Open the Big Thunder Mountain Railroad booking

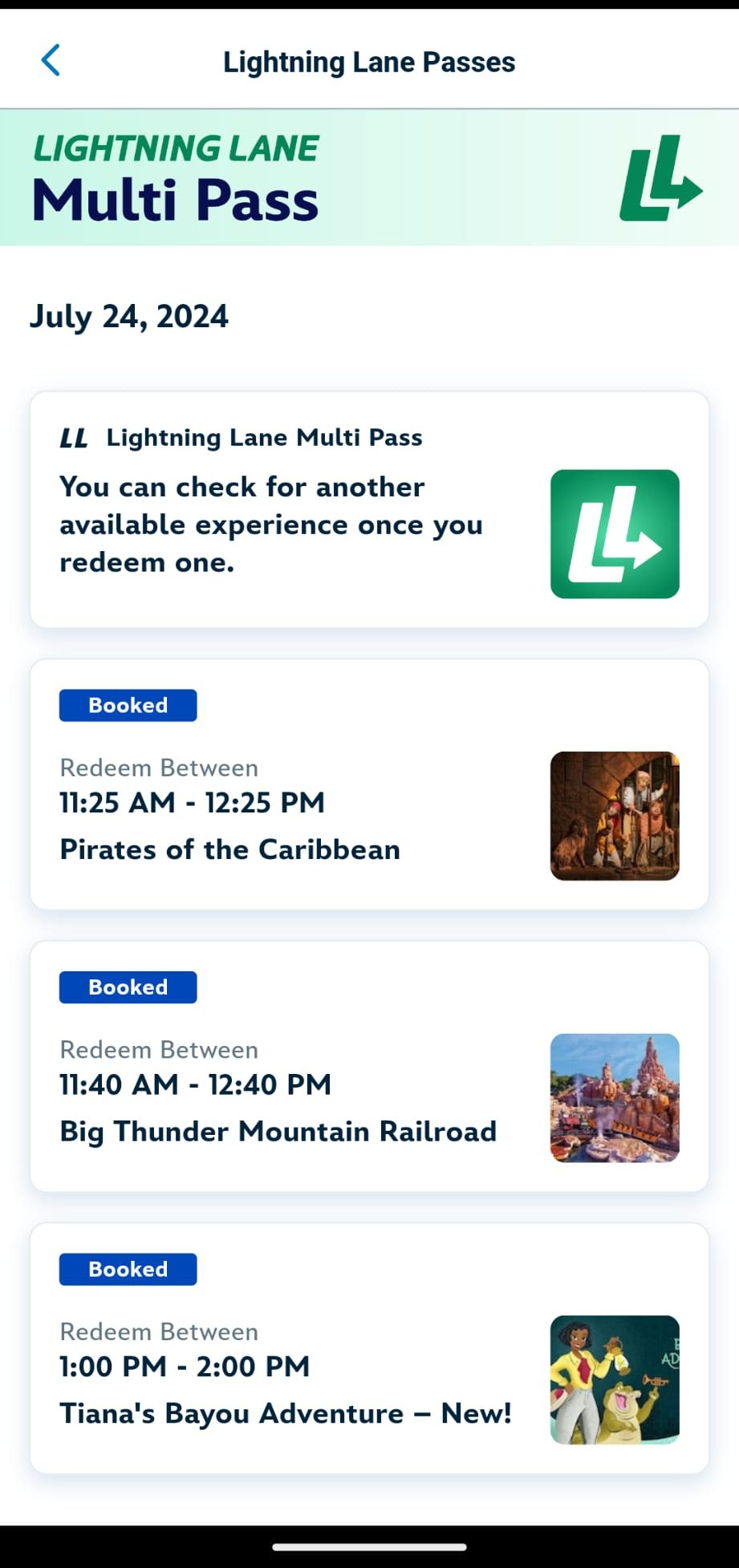pos(369,1066)
